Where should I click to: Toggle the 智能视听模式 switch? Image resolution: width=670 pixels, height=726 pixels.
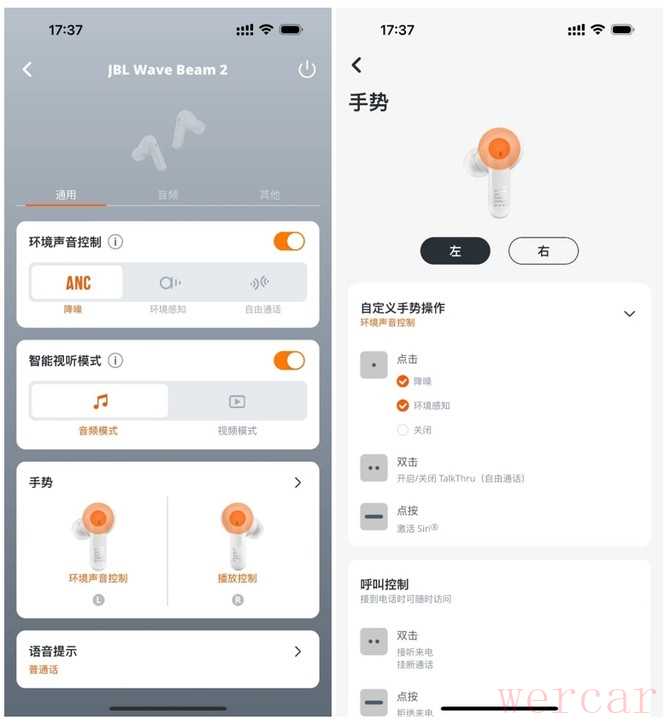coord(289,360)
